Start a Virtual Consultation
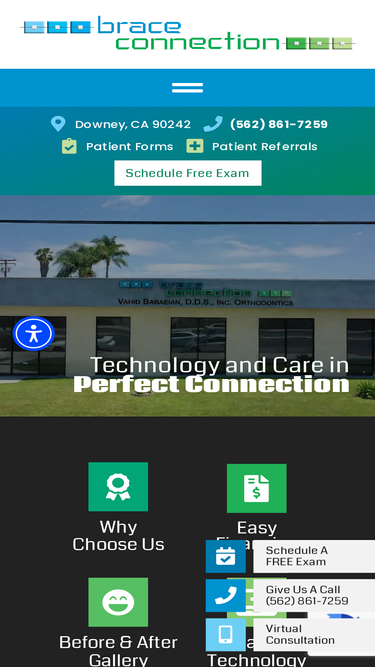Viewport: 375px width, 667px height. click(x=290, y=634)
